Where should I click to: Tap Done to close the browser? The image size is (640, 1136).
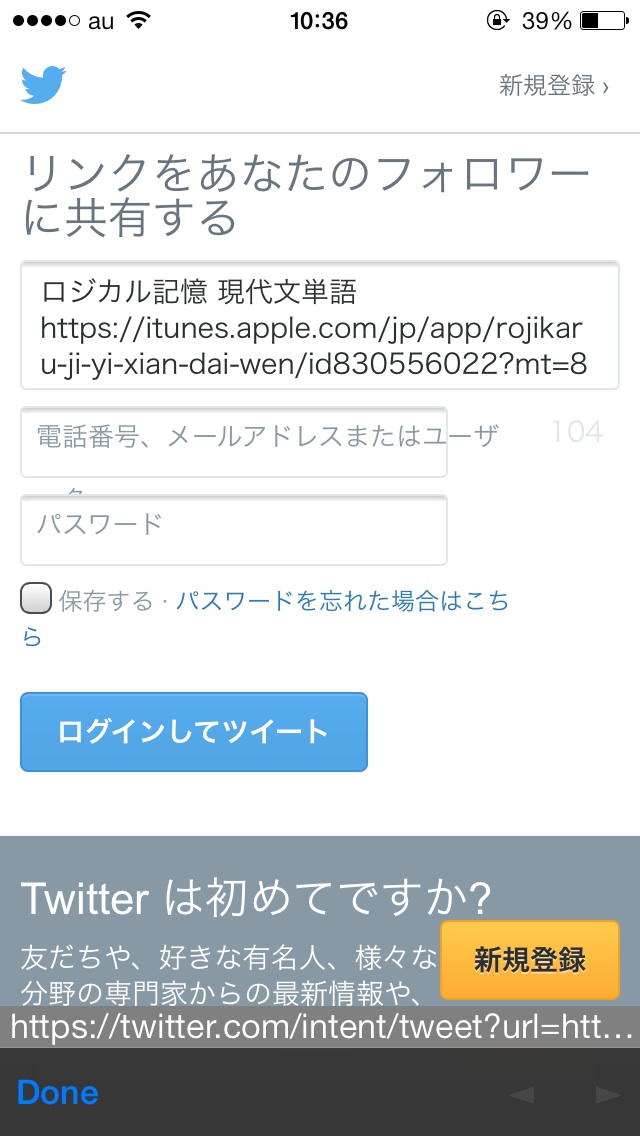click(x=57, y=1093)
